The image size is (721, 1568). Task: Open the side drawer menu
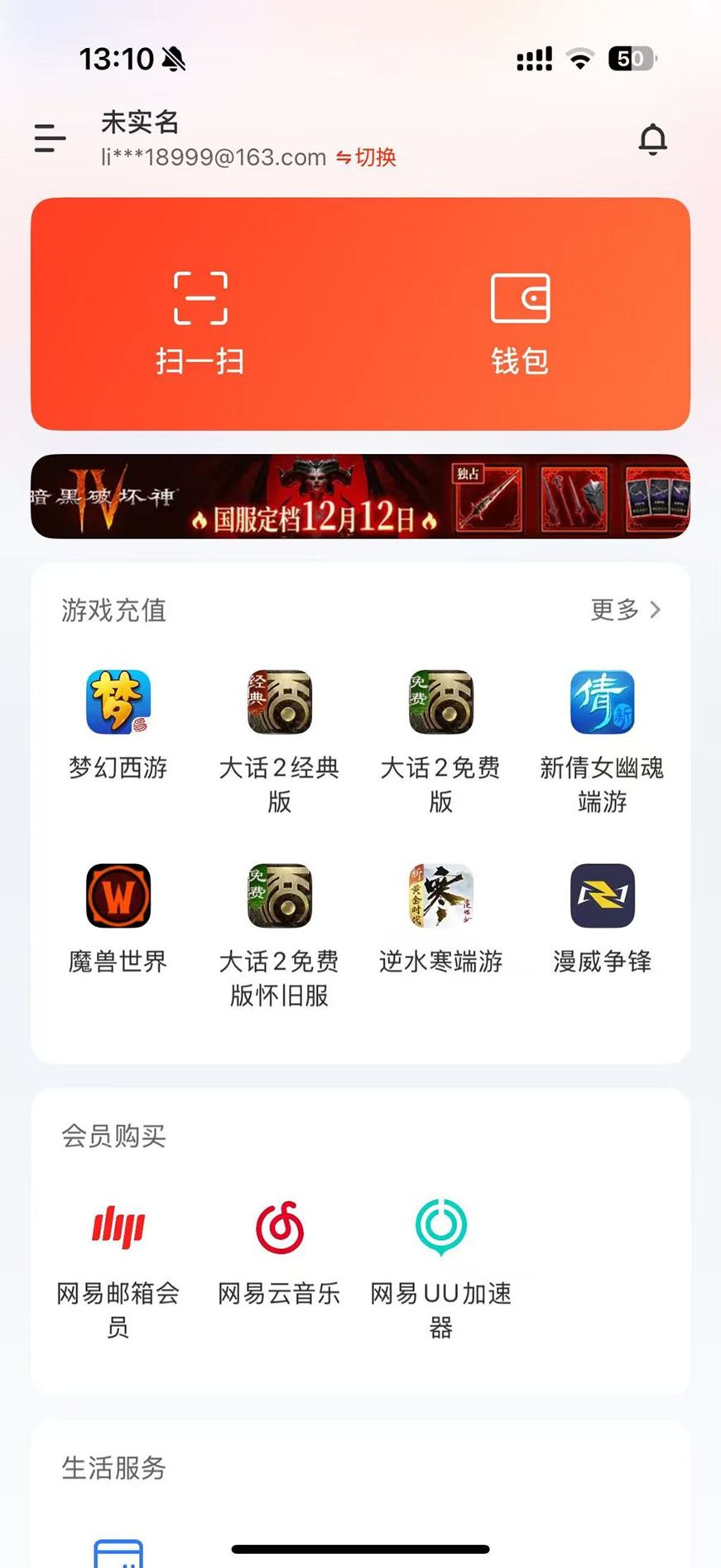click(x=50, y=138)
